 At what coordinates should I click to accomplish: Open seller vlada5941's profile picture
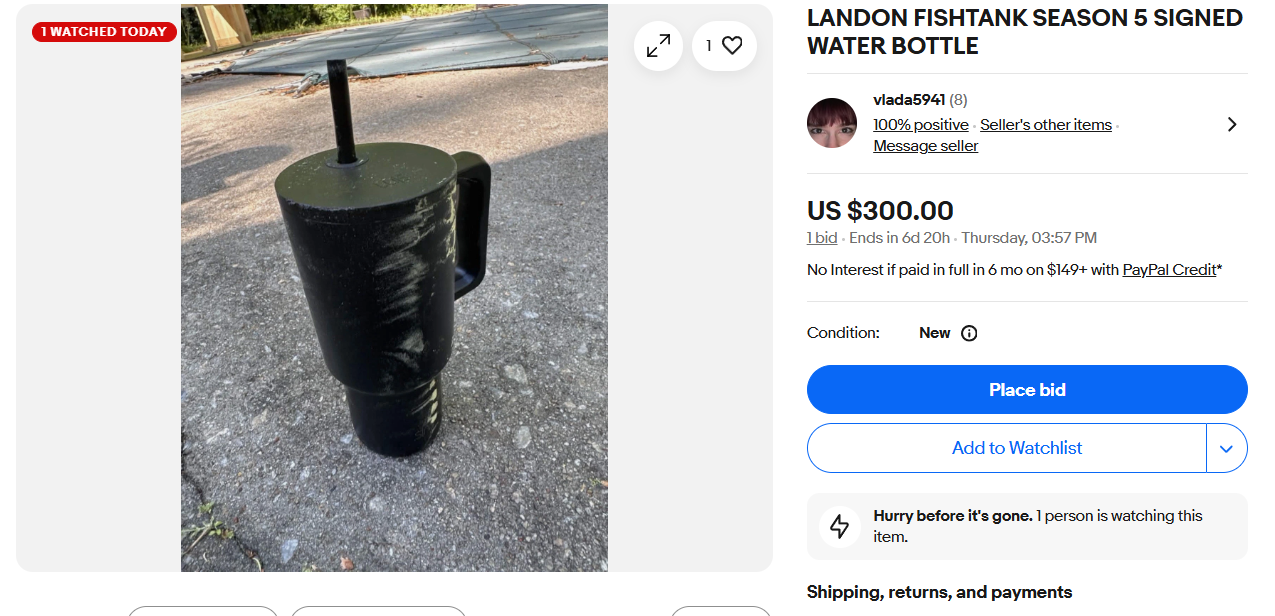[x=832, y=123]
